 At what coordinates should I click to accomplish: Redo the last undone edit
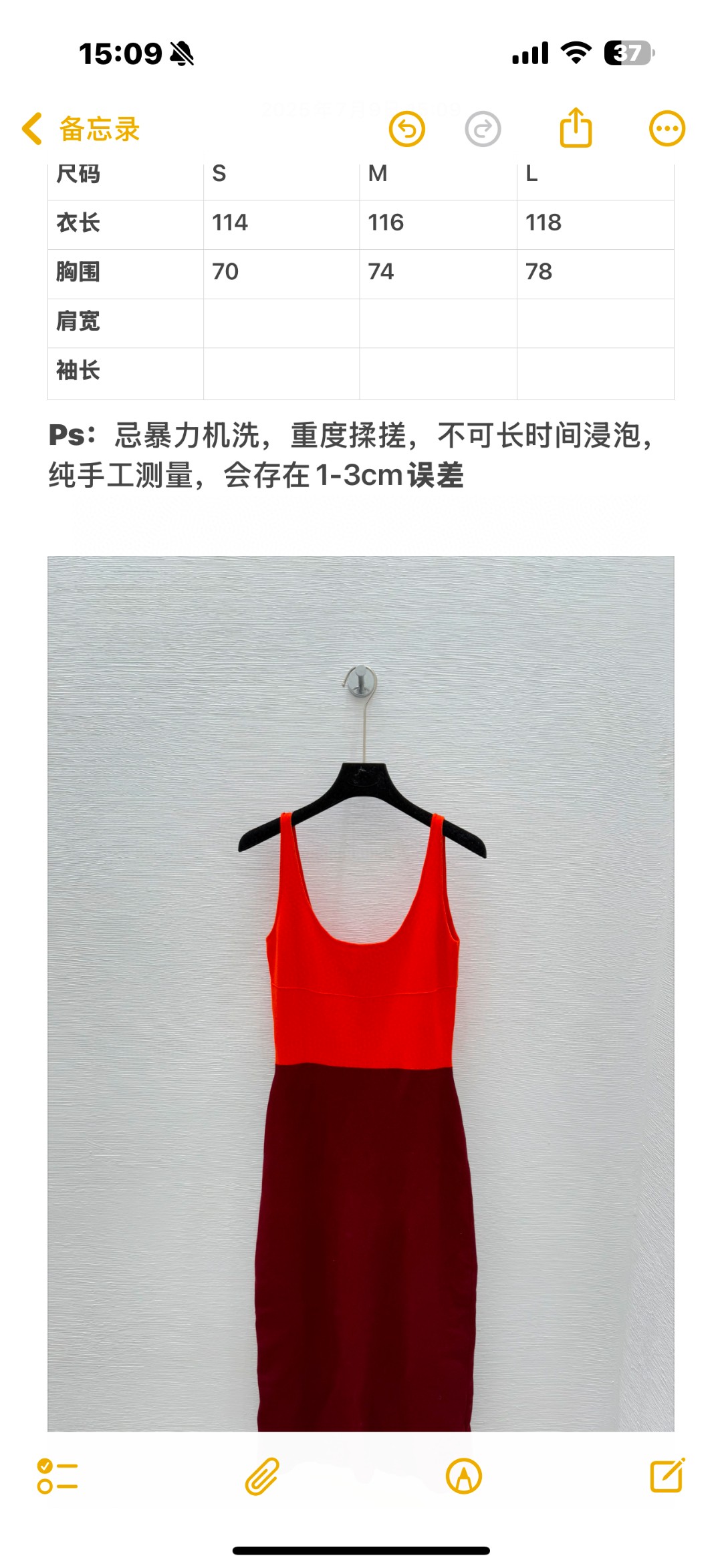483,129
